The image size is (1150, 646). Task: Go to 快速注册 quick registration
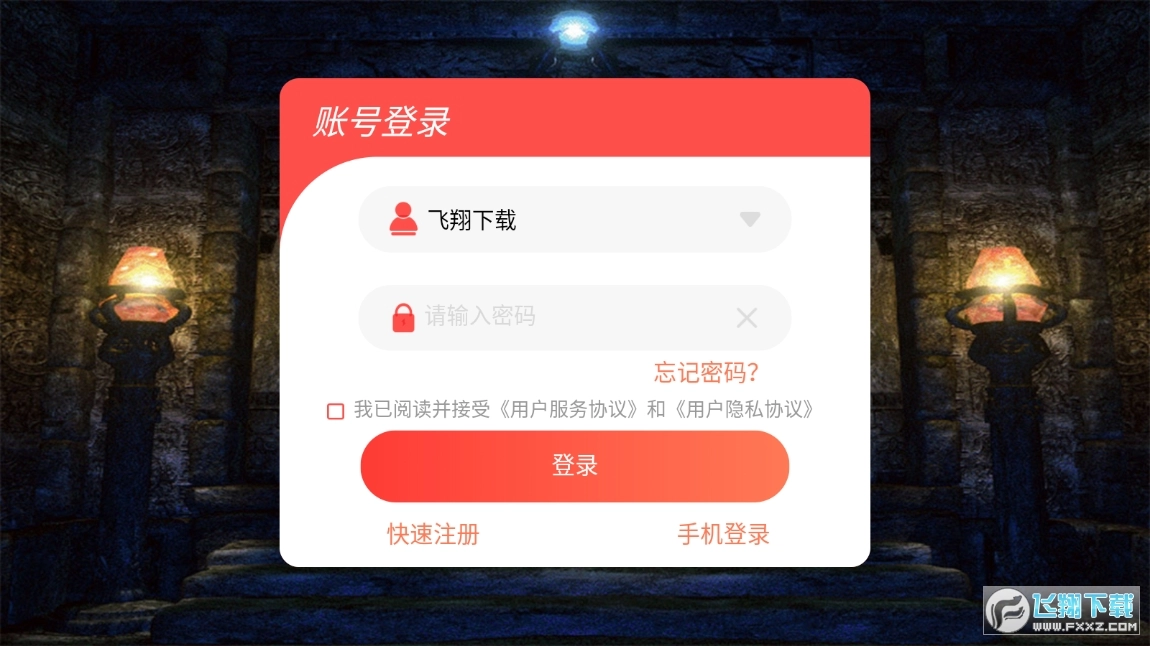(x=433, y=534)
